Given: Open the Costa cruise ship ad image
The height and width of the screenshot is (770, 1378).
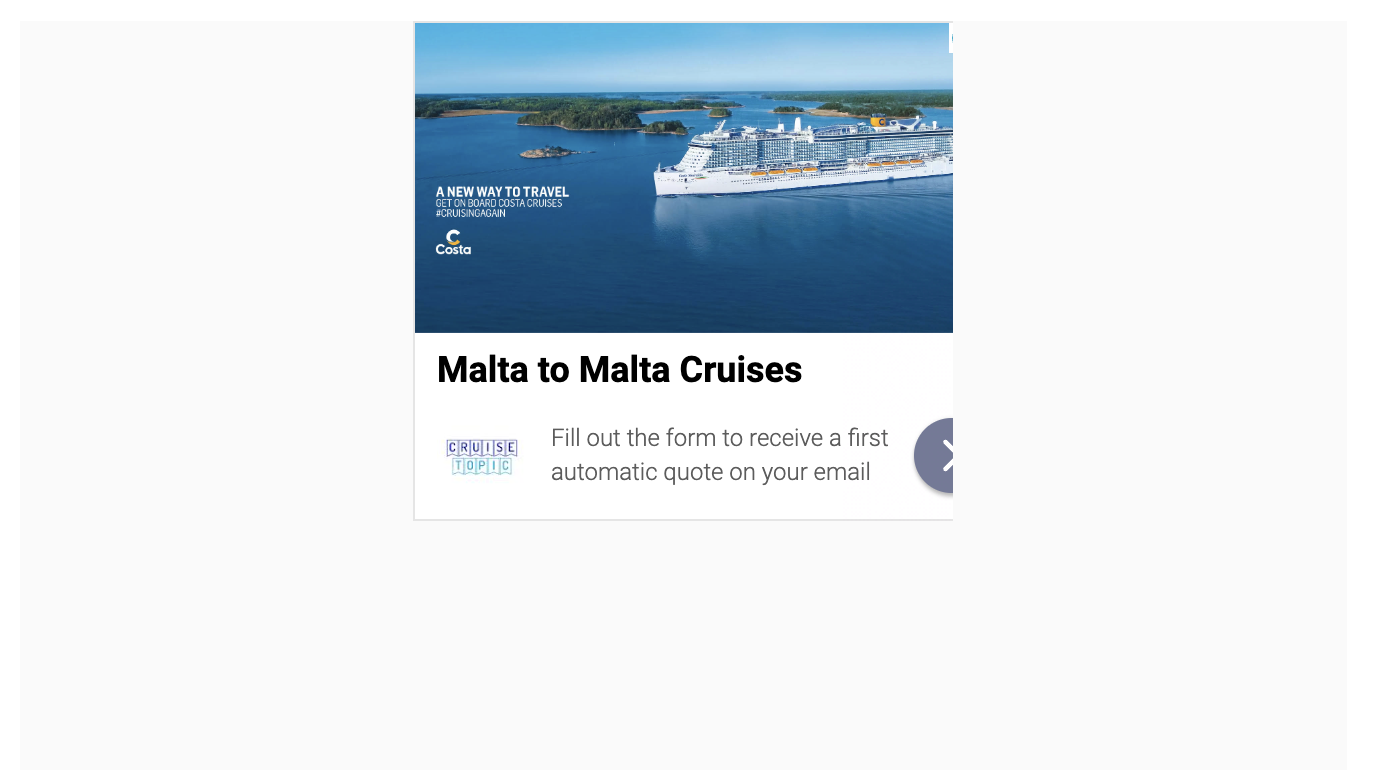Looking at the screenshot, I should [683, 178].
